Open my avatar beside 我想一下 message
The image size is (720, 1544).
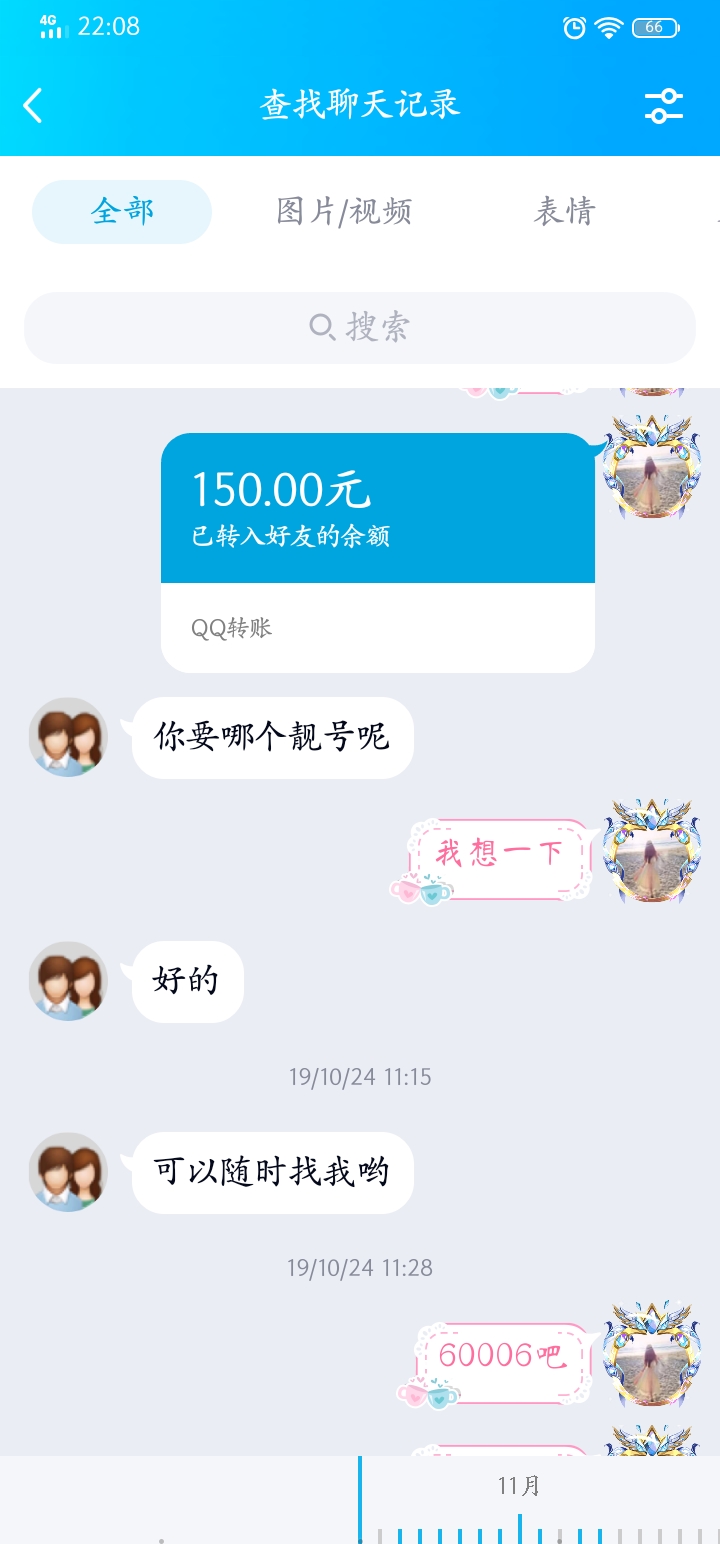(651, 852)
